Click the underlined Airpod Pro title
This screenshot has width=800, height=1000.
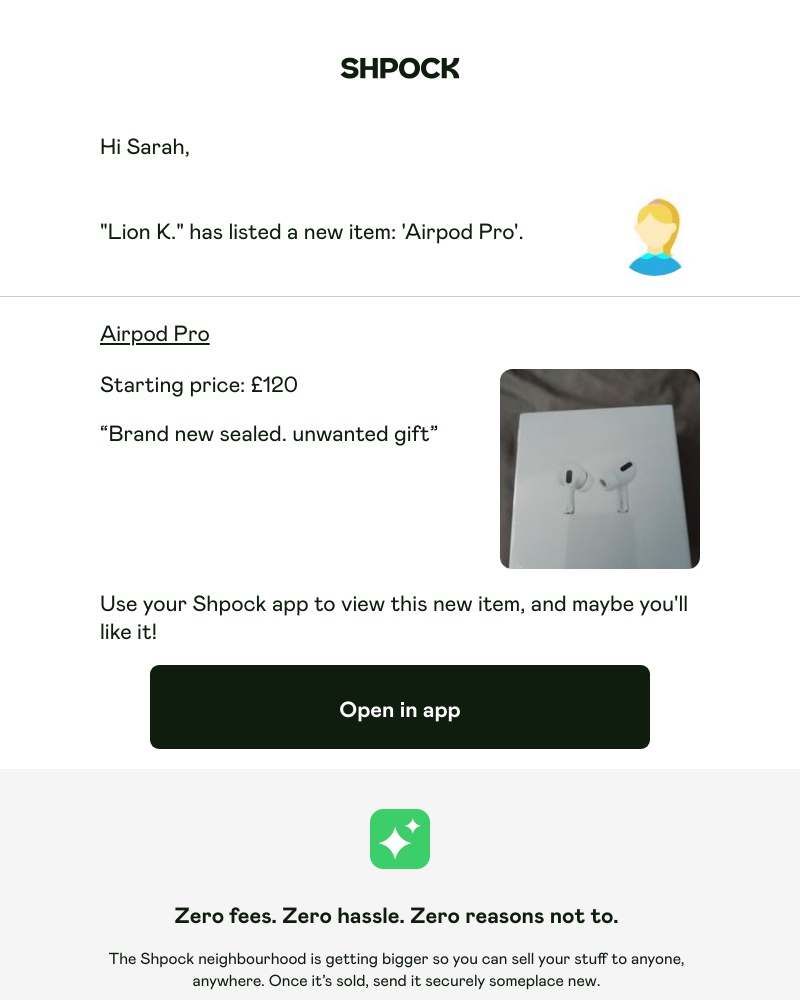click(x=154, y=333)
